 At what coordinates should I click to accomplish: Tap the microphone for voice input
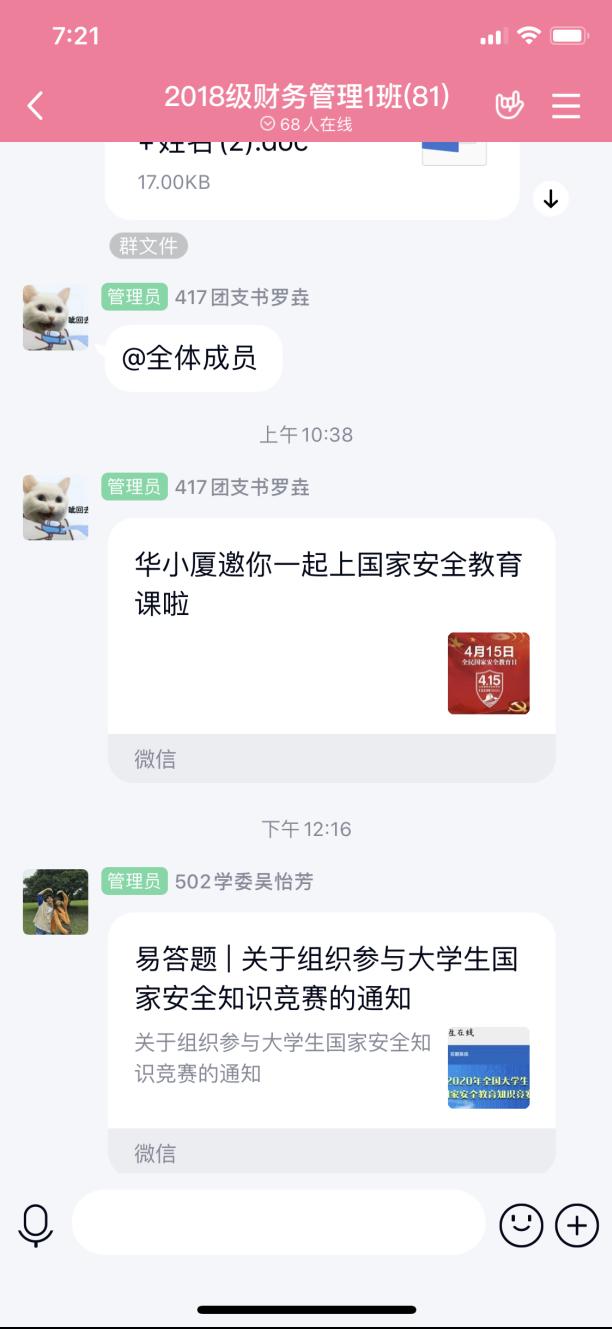[x=36, y=1225]
